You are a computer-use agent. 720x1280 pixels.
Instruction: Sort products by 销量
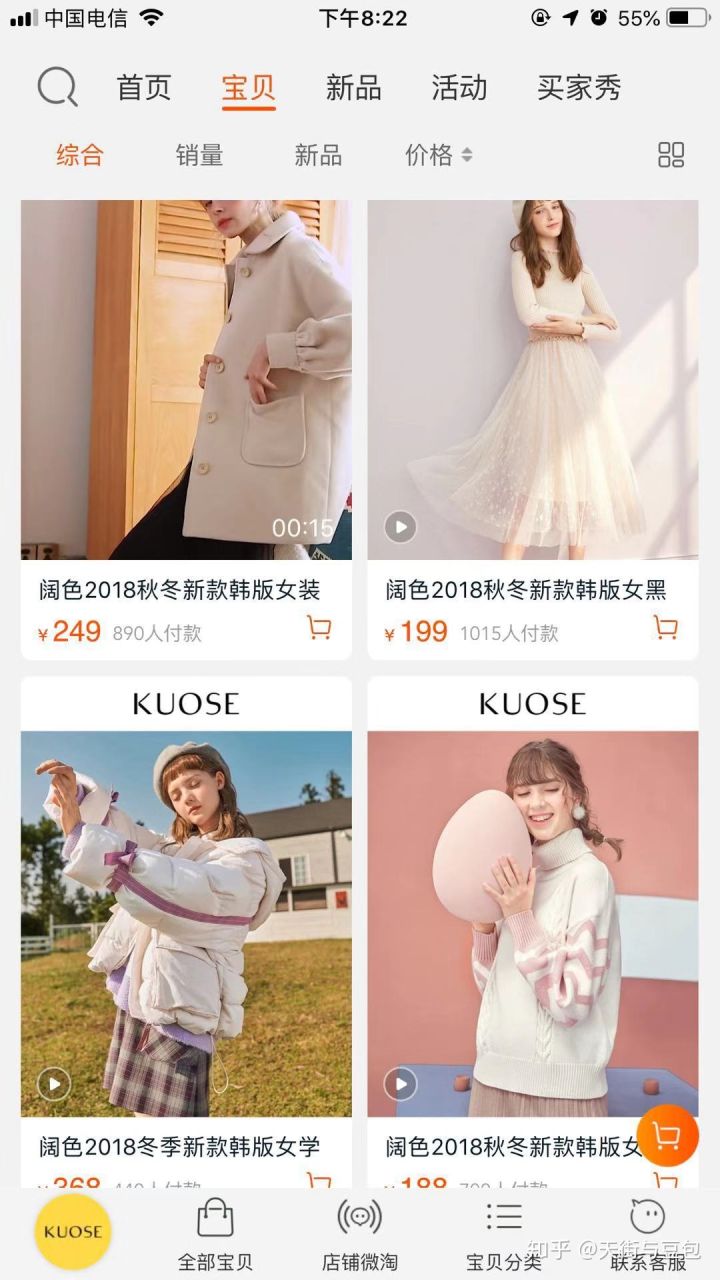point(199,155)
